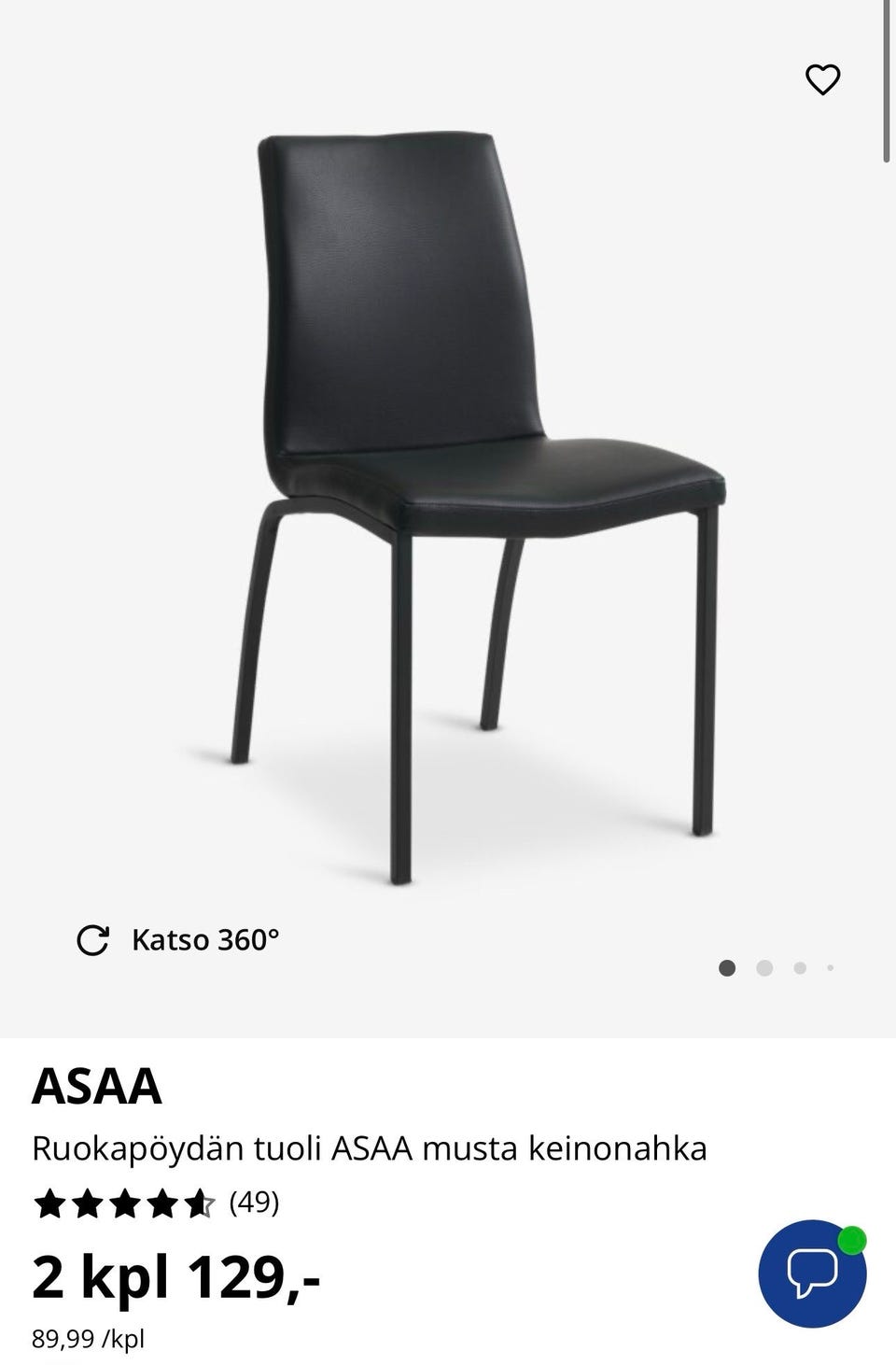Viewport: 896px width, 1365px height.
Task: Add ASAA chair to favorites
Action: 822,80
